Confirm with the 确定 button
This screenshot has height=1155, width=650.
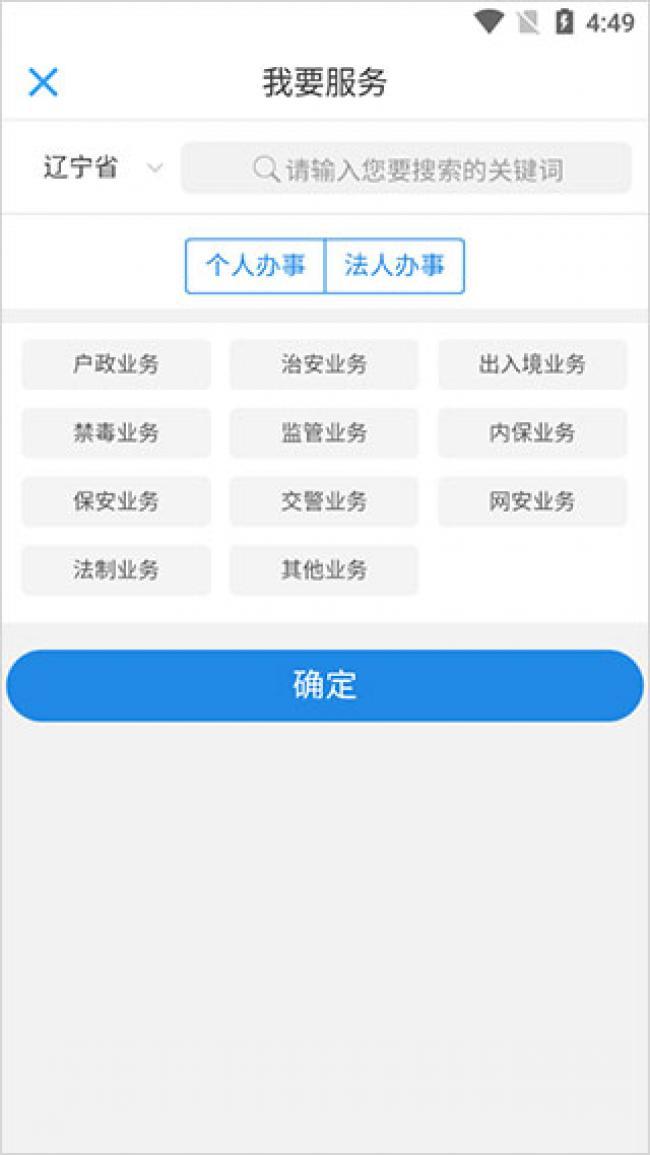click(x=325, y=686)
